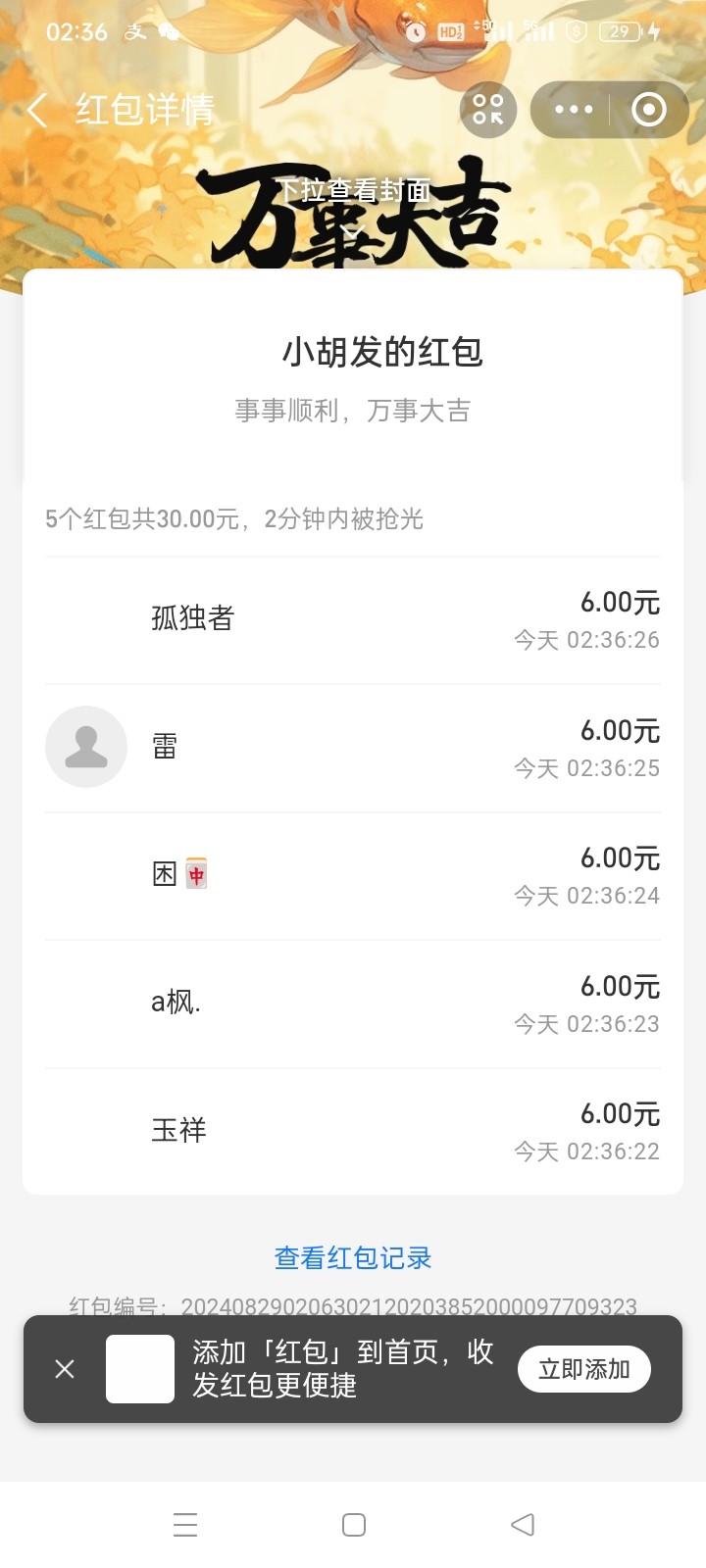Close the mini program with the circle button
The image size is (706, 1568).
point(649,110)
